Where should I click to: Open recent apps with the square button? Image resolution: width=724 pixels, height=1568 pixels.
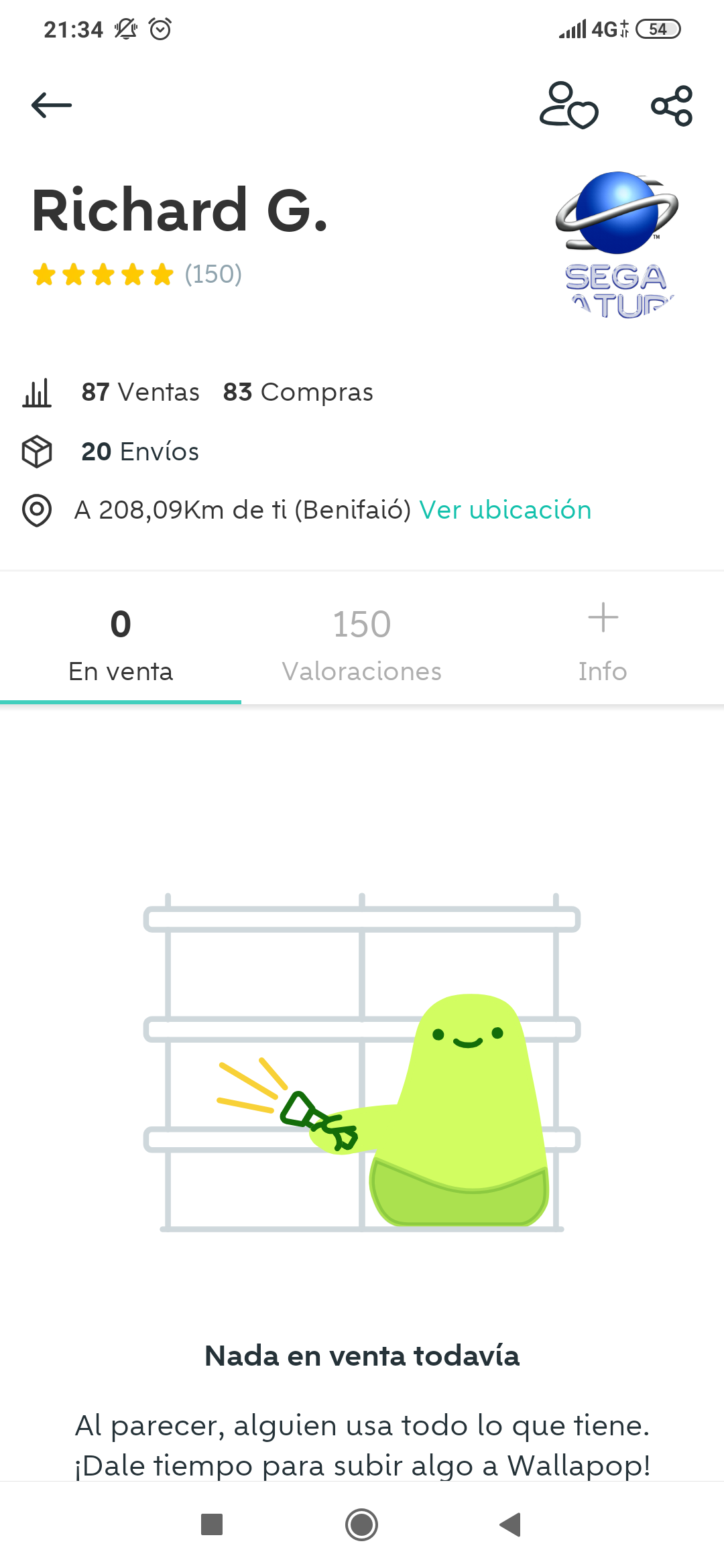pos(212,1524)
